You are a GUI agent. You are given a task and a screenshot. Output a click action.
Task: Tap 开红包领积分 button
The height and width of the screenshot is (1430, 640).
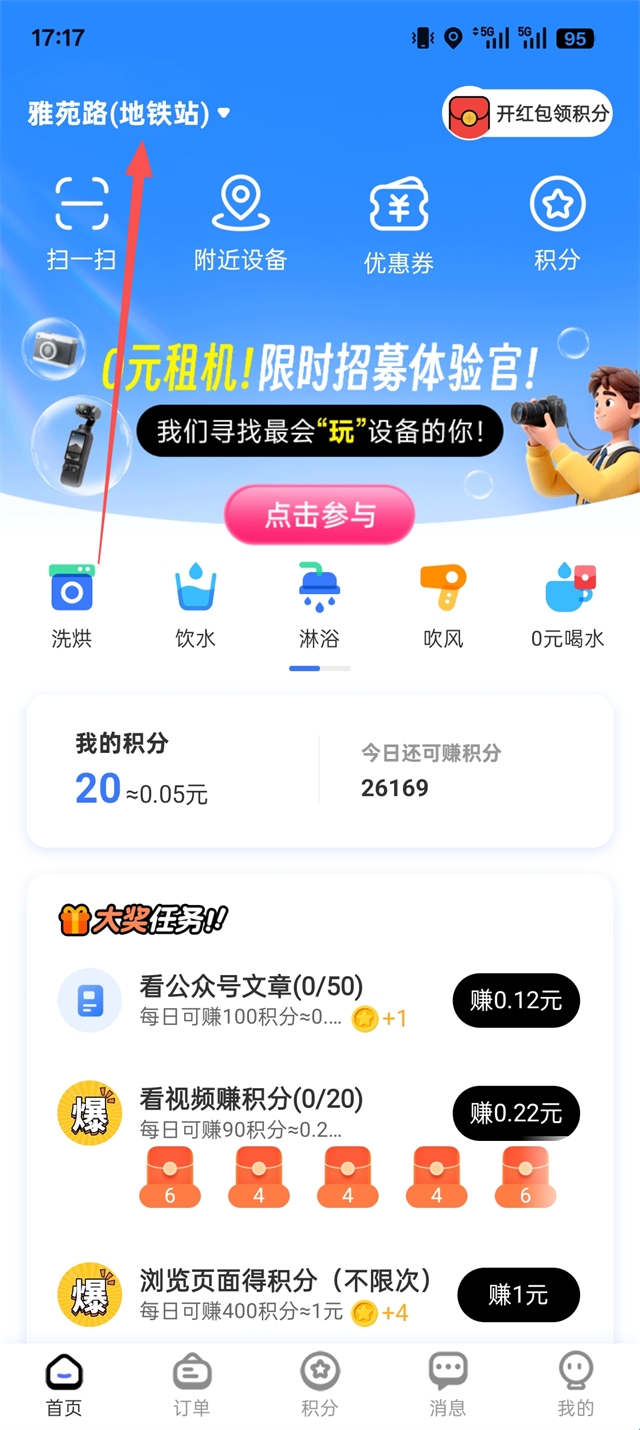pos(527,114)
